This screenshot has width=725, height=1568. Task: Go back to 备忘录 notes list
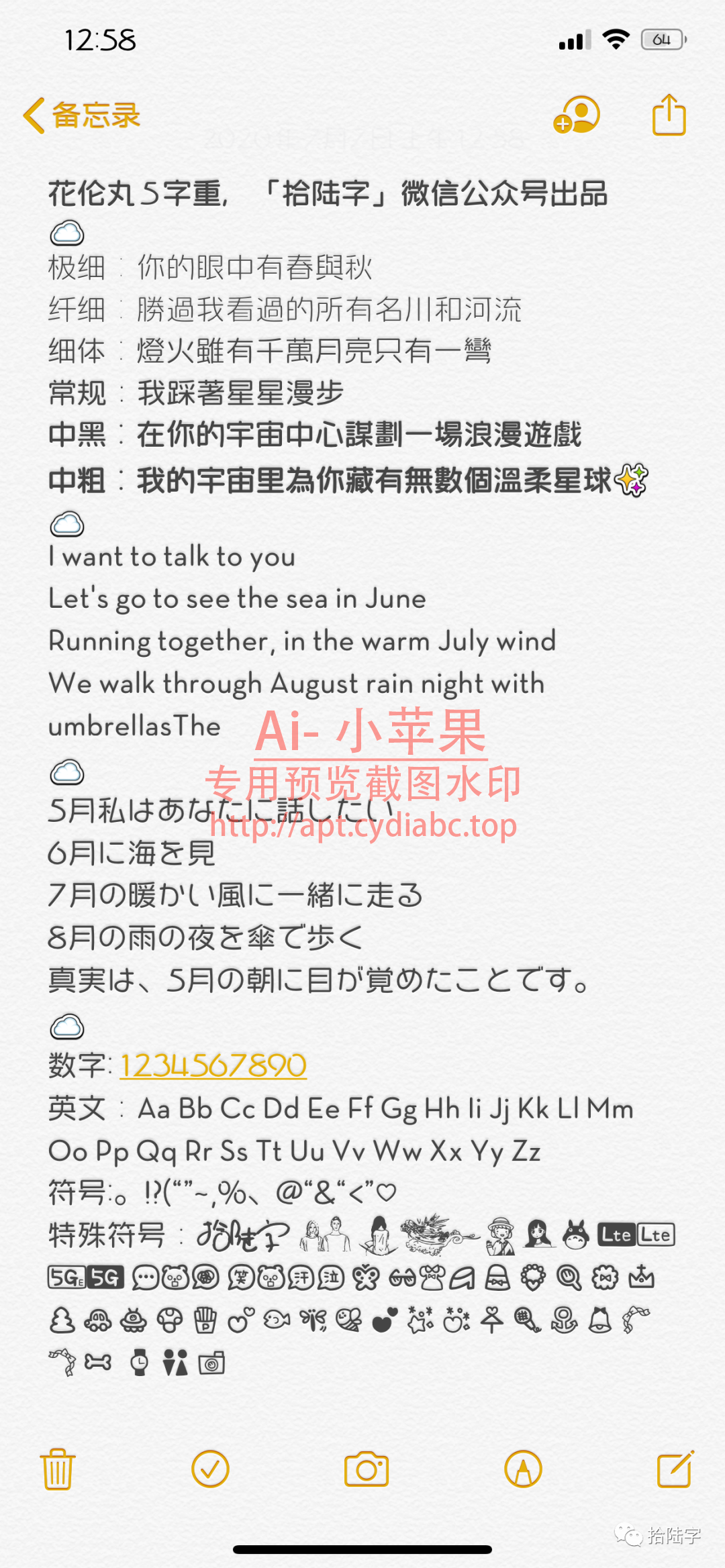click(81, 115)
